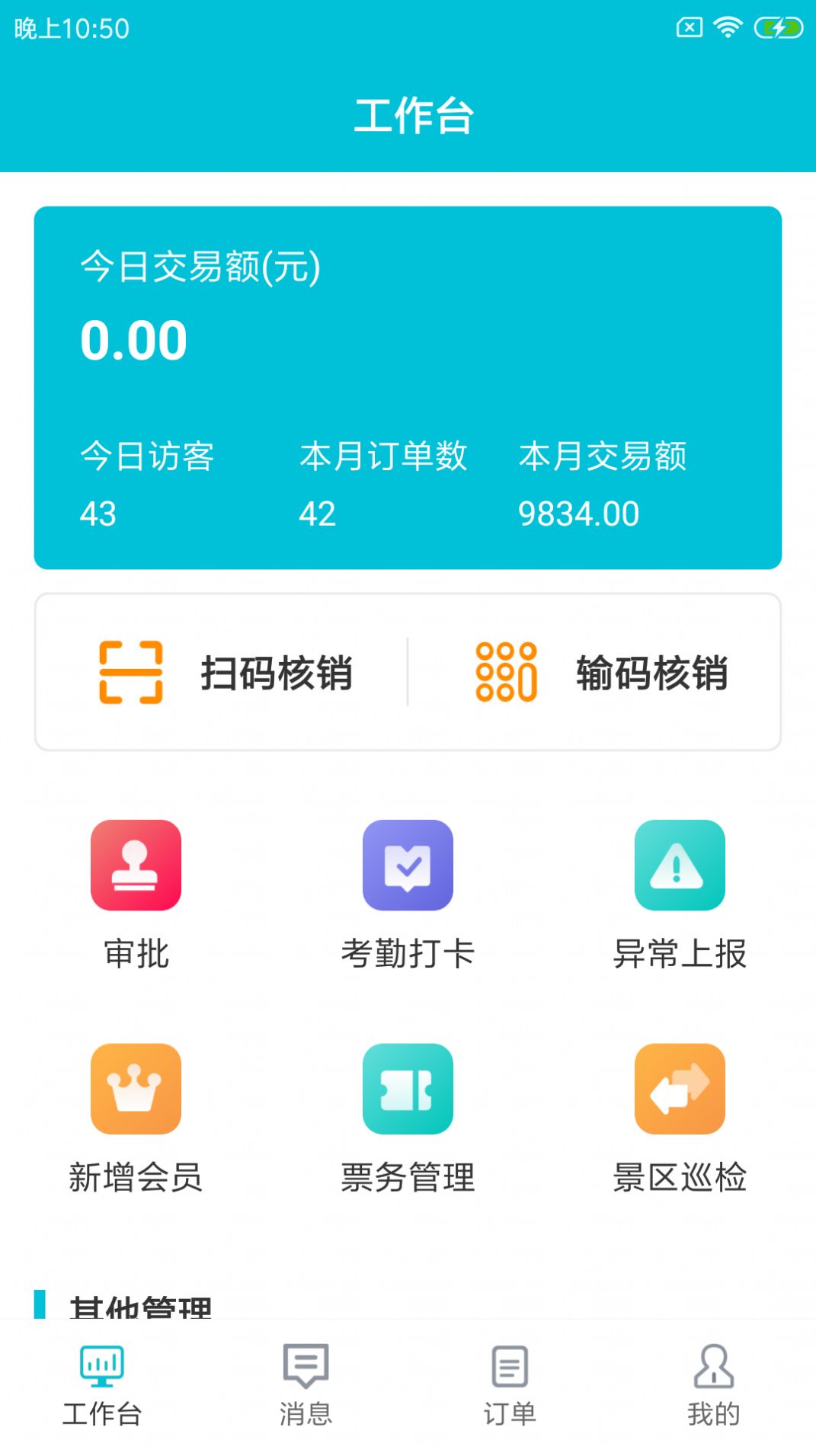Screen dimensions: 816x1456
Task: Select the 异常上报 warning triangle icon
Action: (680, 867)
